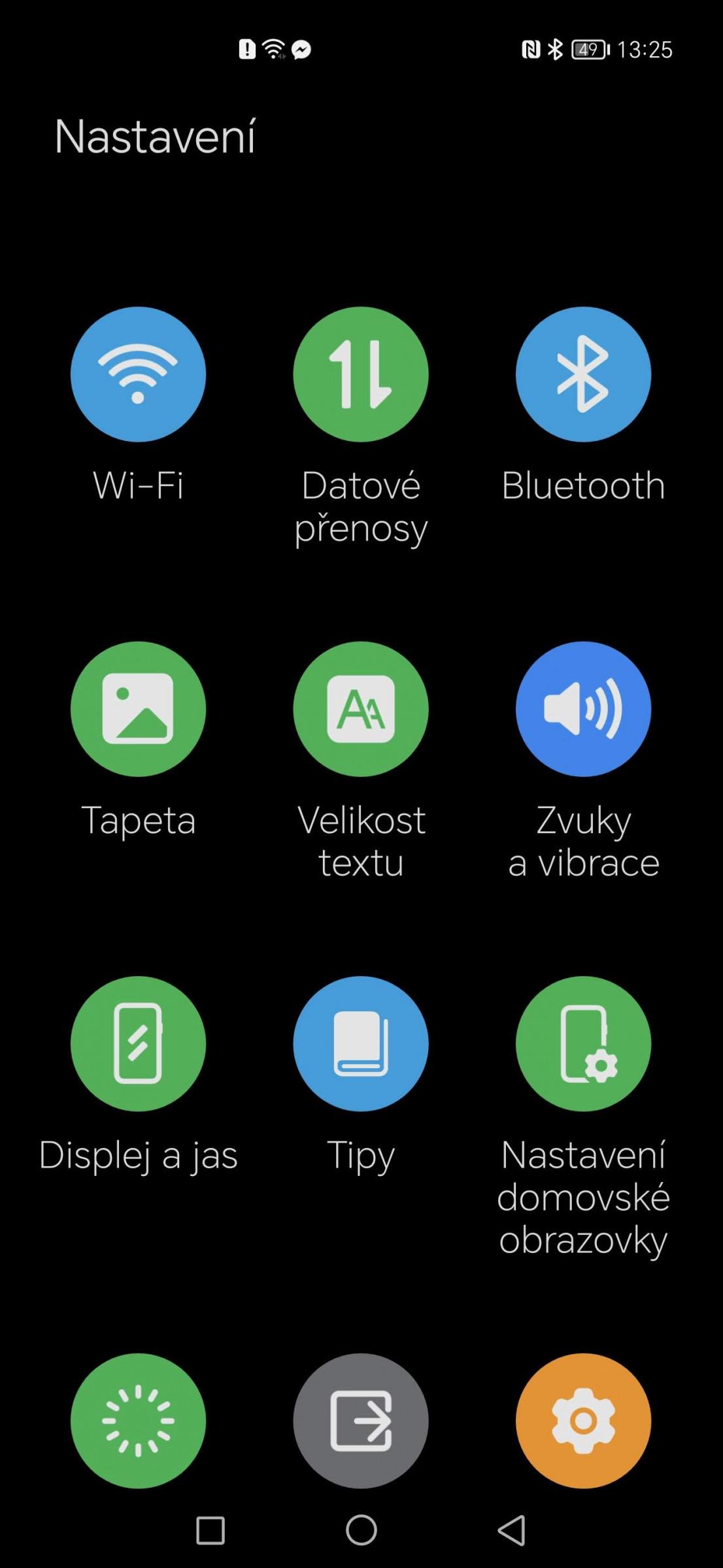The width and height of the screenshot is (723, 1568).
Task: Open Bluetooth settings
Action: pyautogui.click(x=583, y=374)
